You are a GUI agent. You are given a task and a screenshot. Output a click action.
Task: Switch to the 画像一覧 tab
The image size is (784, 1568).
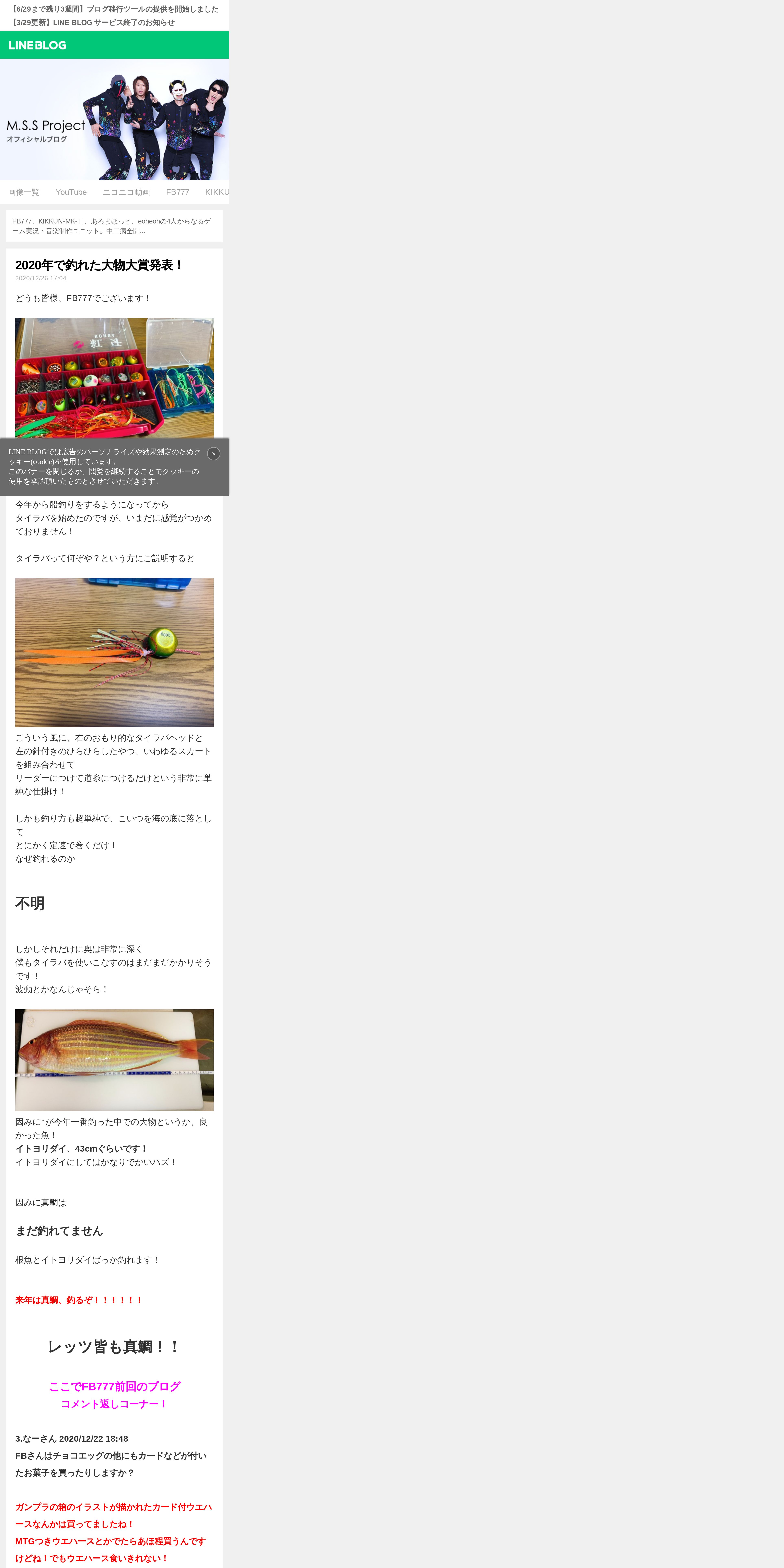pyautogui.click(x=24, y=192)
